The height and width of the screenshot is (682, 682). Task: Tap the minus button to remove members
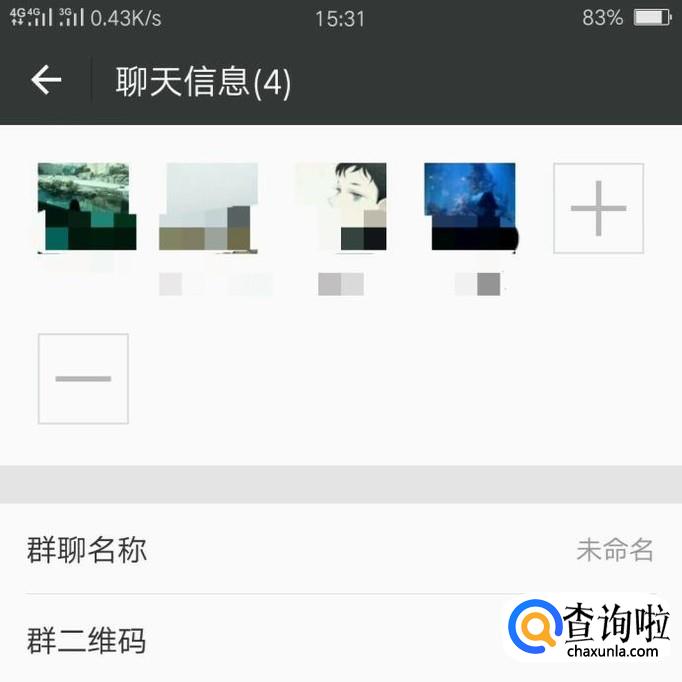(x=83, y=379)
